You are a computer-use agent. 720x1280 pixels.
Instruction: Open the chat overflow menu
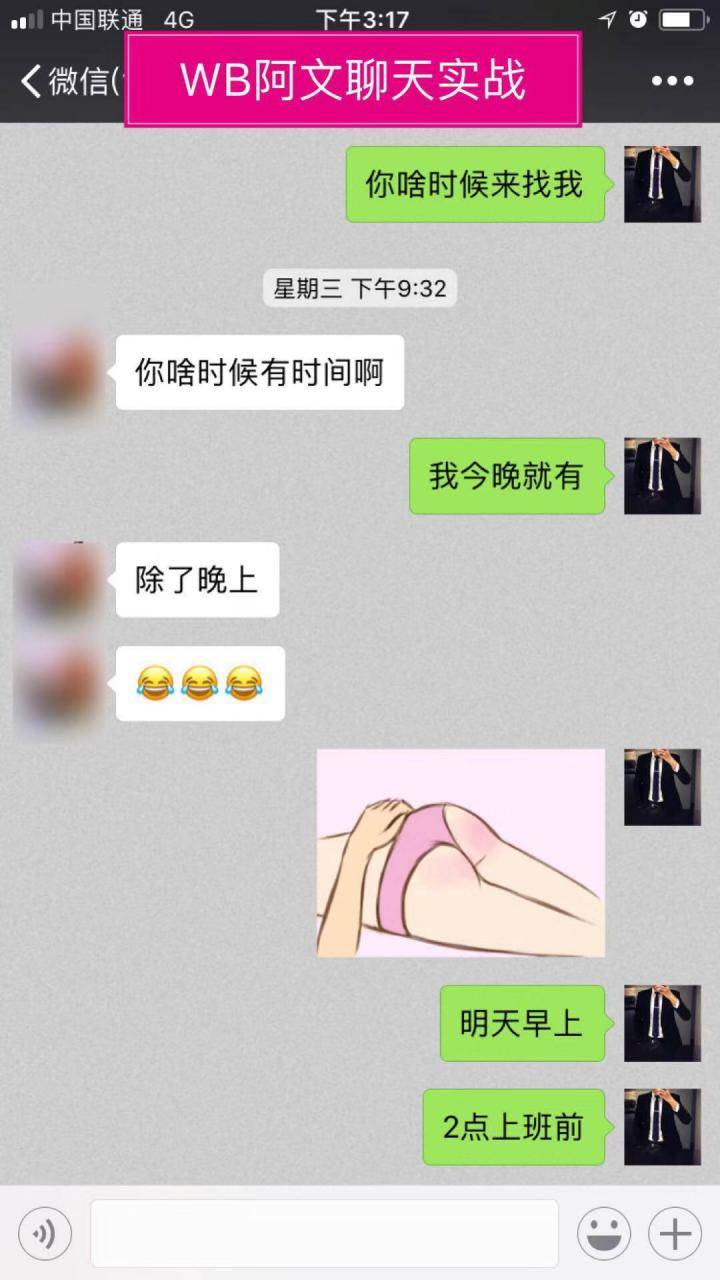(x=672, y=82)
